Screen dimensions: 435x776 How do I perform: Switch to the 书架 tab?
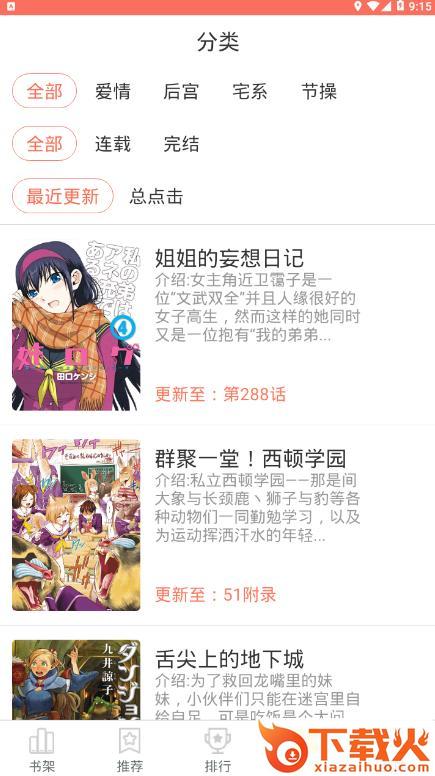tap(42, 749)
